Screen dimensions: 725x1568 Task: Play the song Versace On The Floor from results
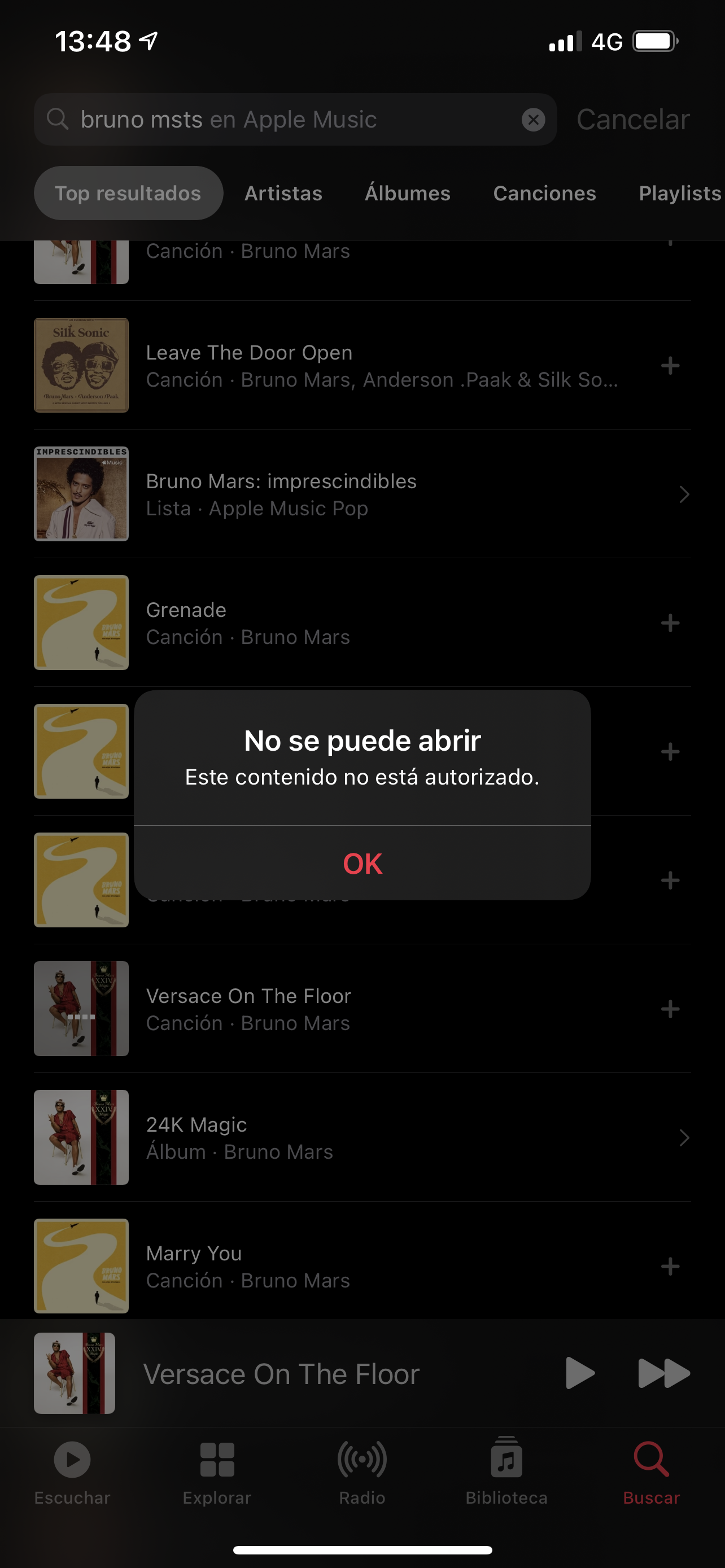365,1009
